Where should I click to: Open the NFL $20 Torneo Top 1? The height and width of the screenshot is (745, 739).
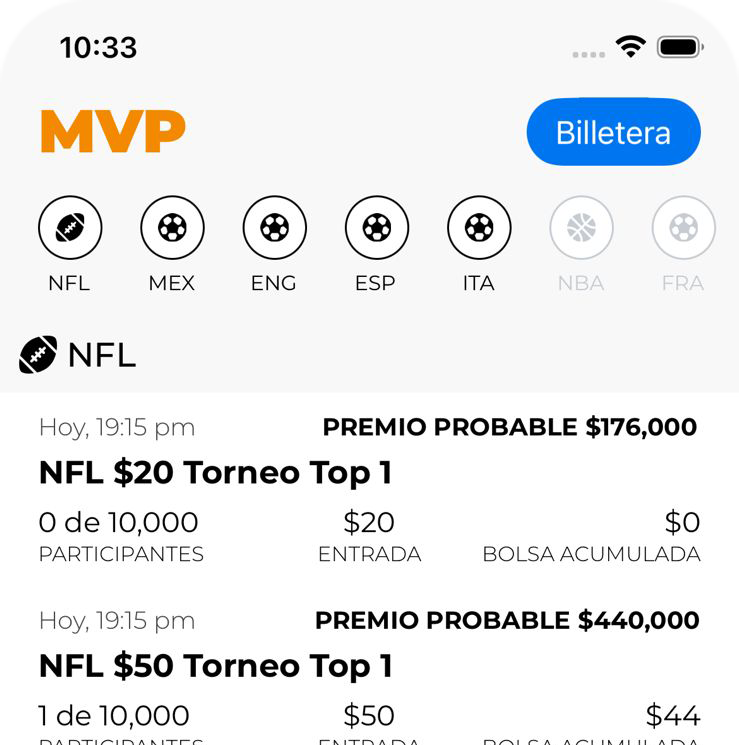pyautogui.click(x=215, y=473)
